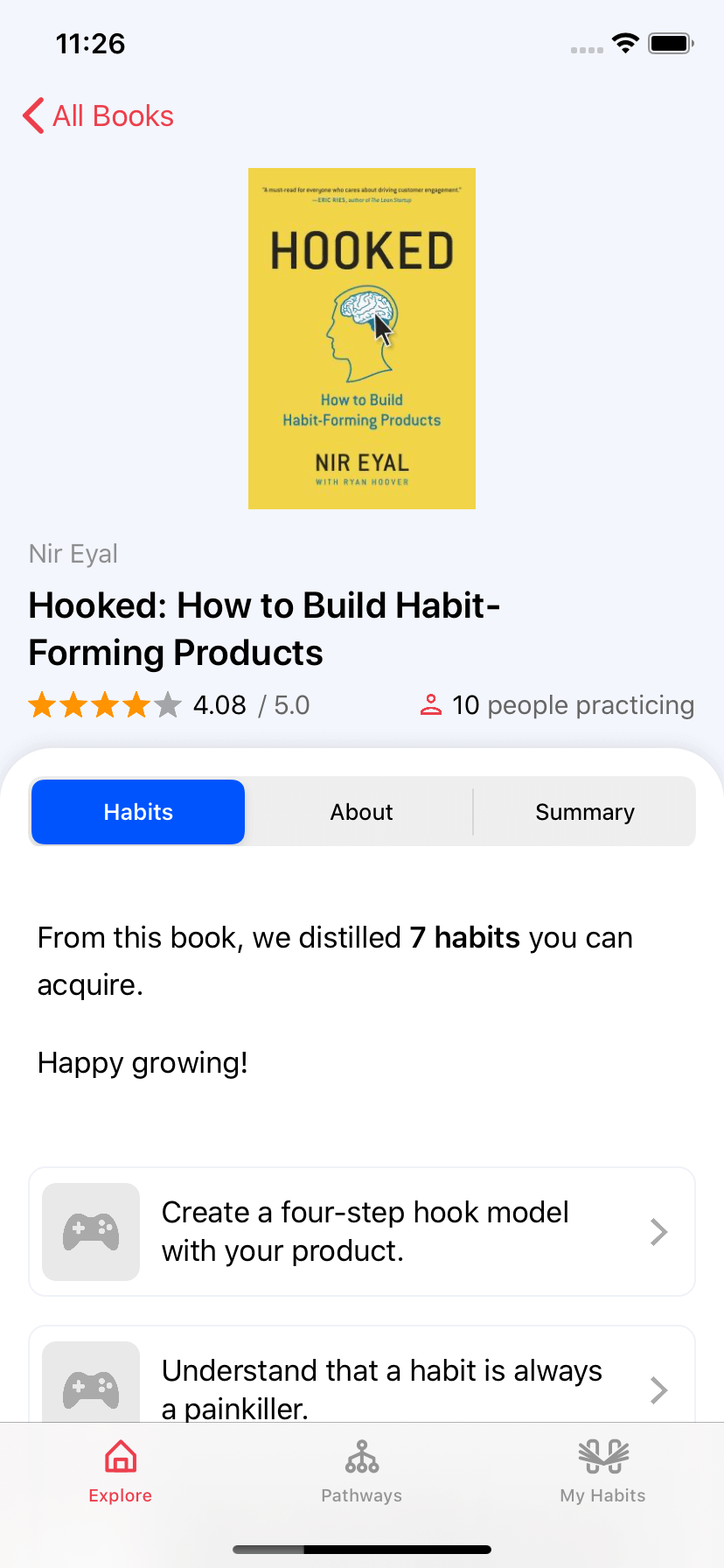Go back to All Books
This screenshot has height=1568, width=724.
click(x=98, y=115)
